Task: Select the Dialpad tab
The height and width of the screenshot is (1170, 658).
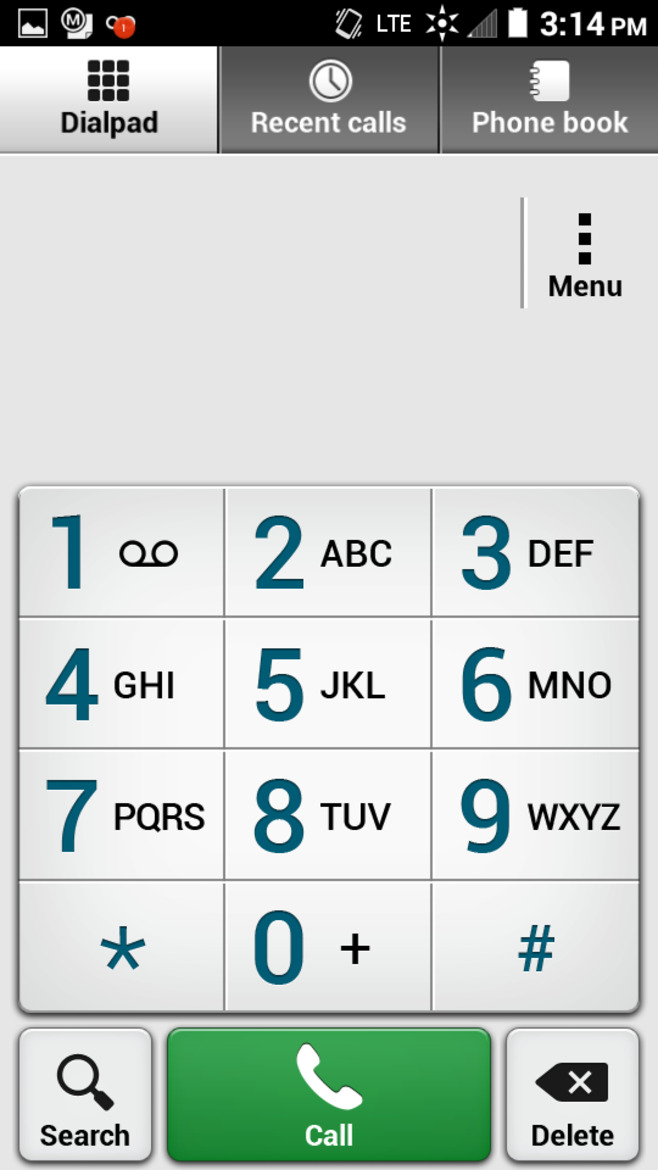Action: (x=109, y=100)
